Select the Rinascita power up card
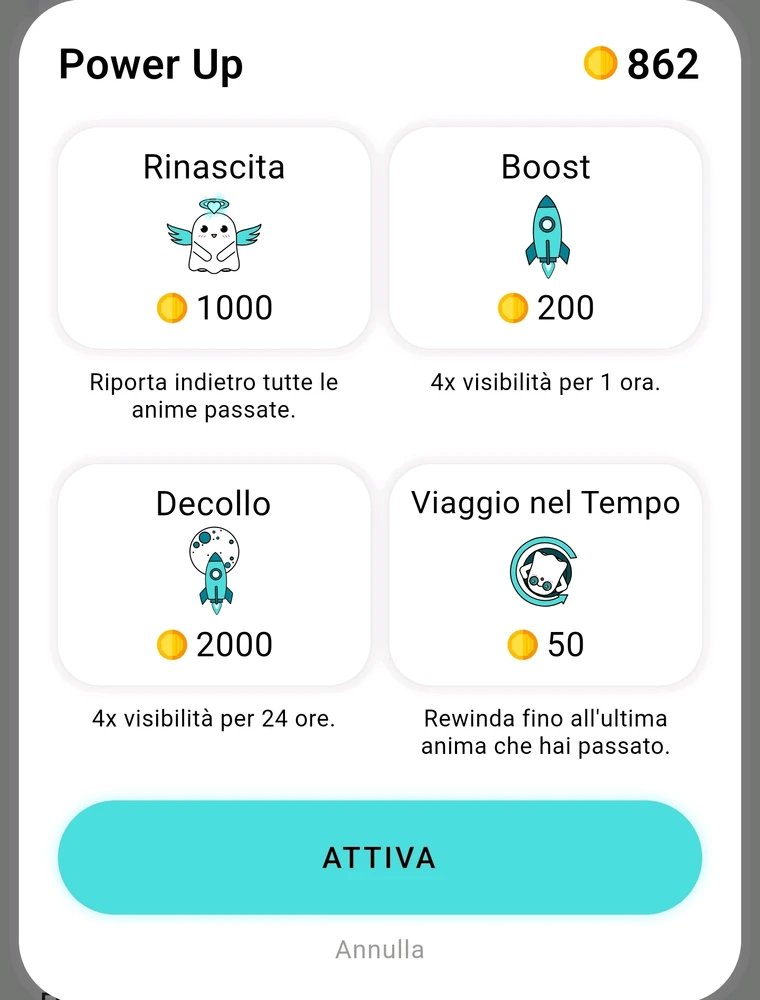The height and width of the screenshot is (1000, 760). (x=214, y=237)
